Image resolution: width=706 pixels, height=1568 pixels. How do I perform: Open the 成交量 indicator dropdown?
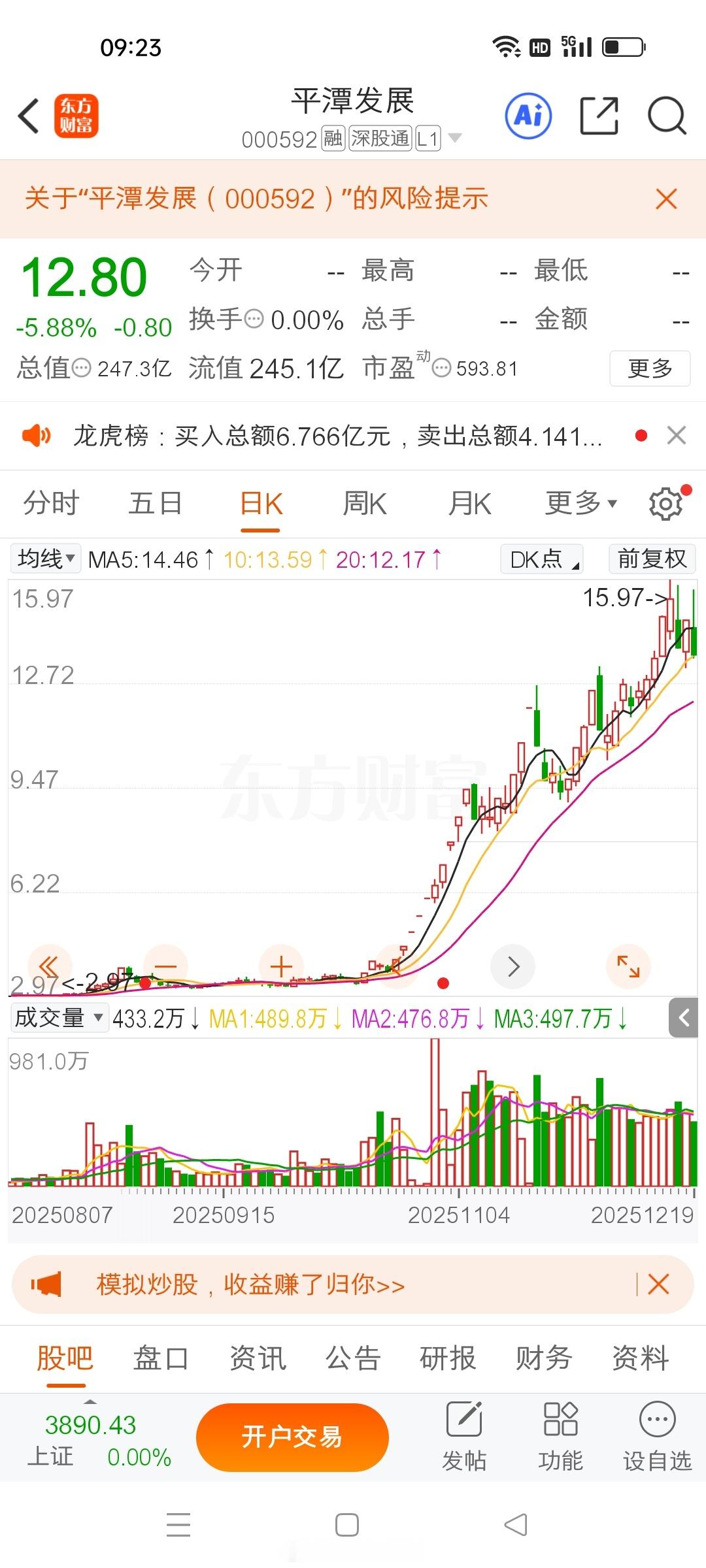(59, 1017)
